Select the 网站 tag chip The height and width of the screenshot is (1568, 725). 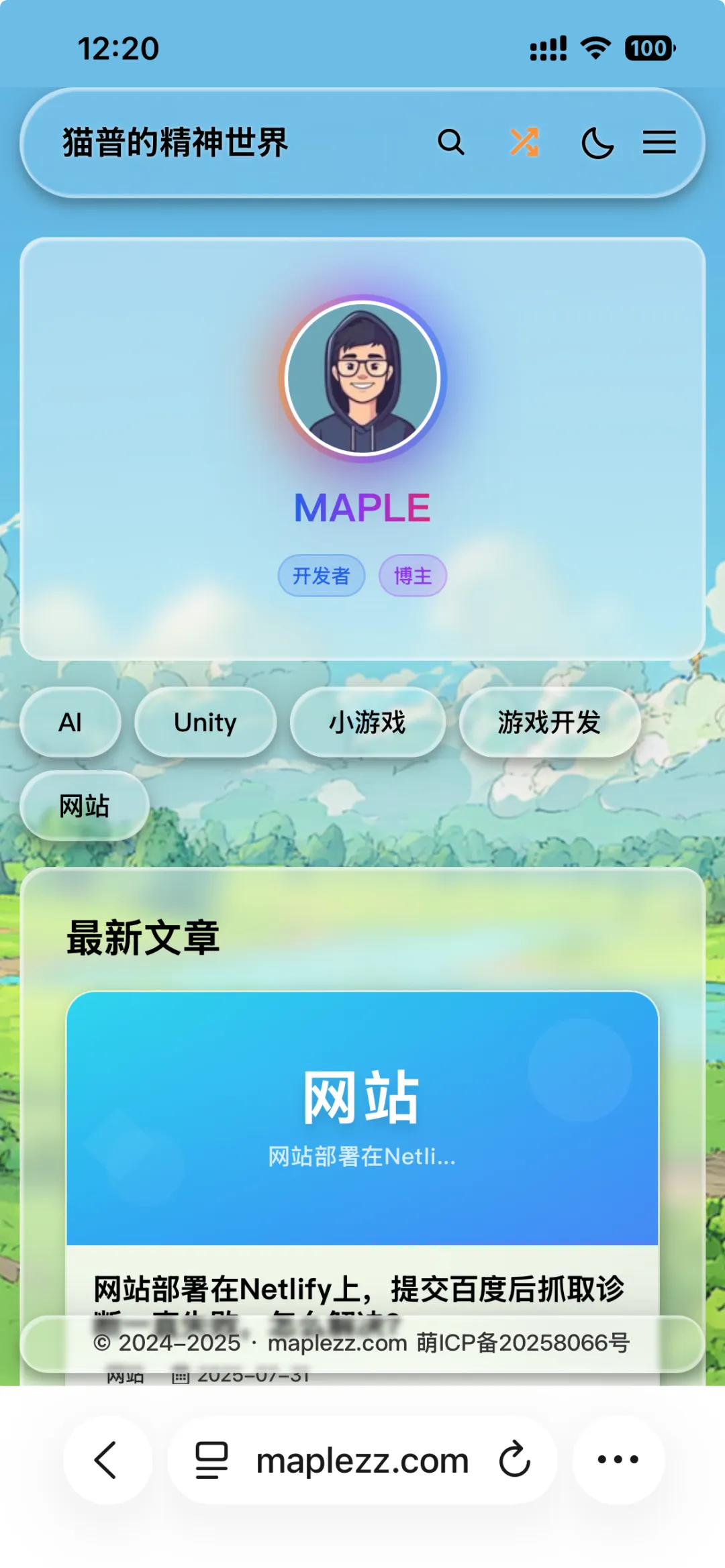85,806
